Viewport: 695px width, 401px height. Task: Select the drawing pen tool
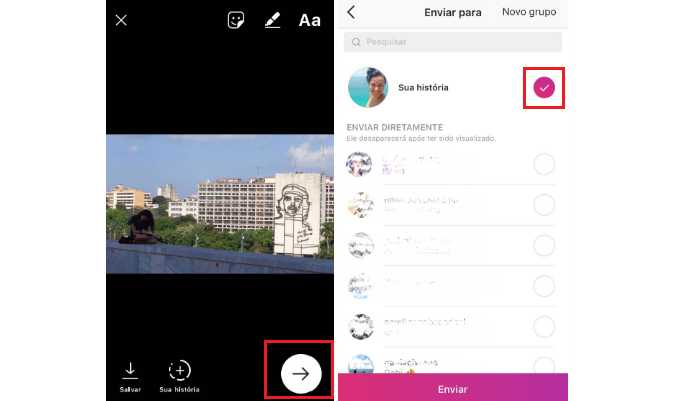[272, 20]
